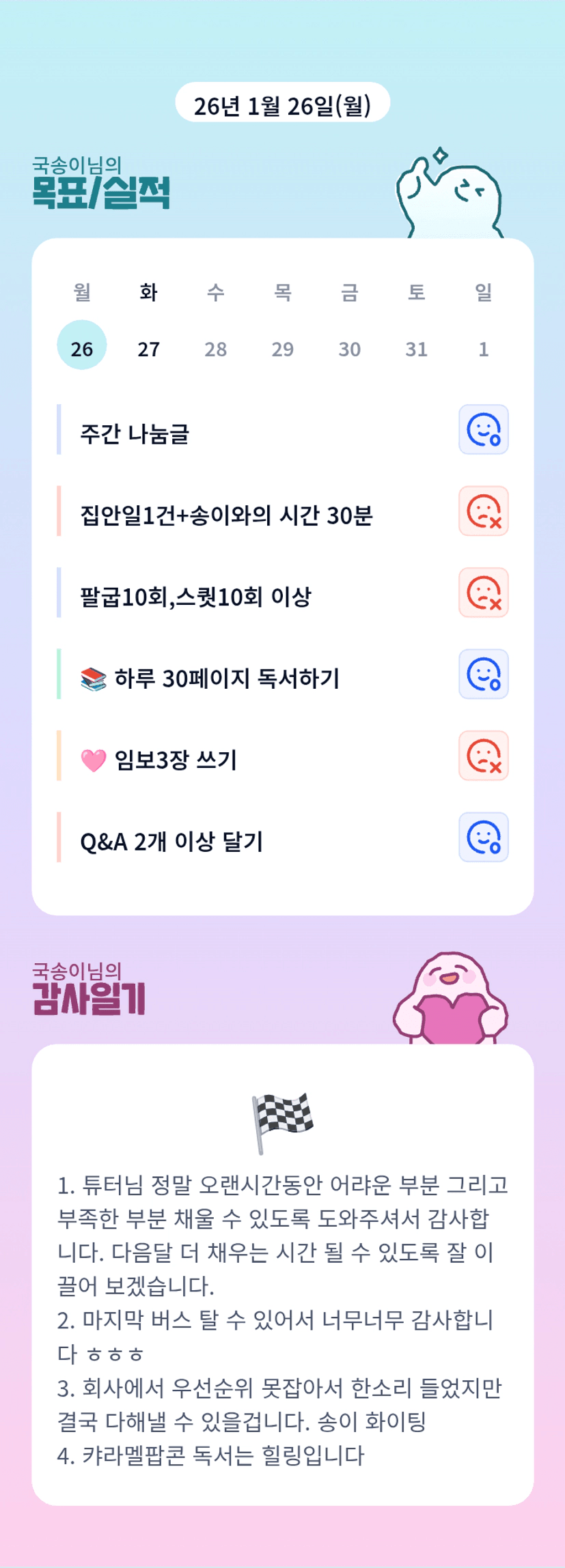Open the date selector showing 26년 1월 26일(월)

pyautogui.click(x=282, y=104)
